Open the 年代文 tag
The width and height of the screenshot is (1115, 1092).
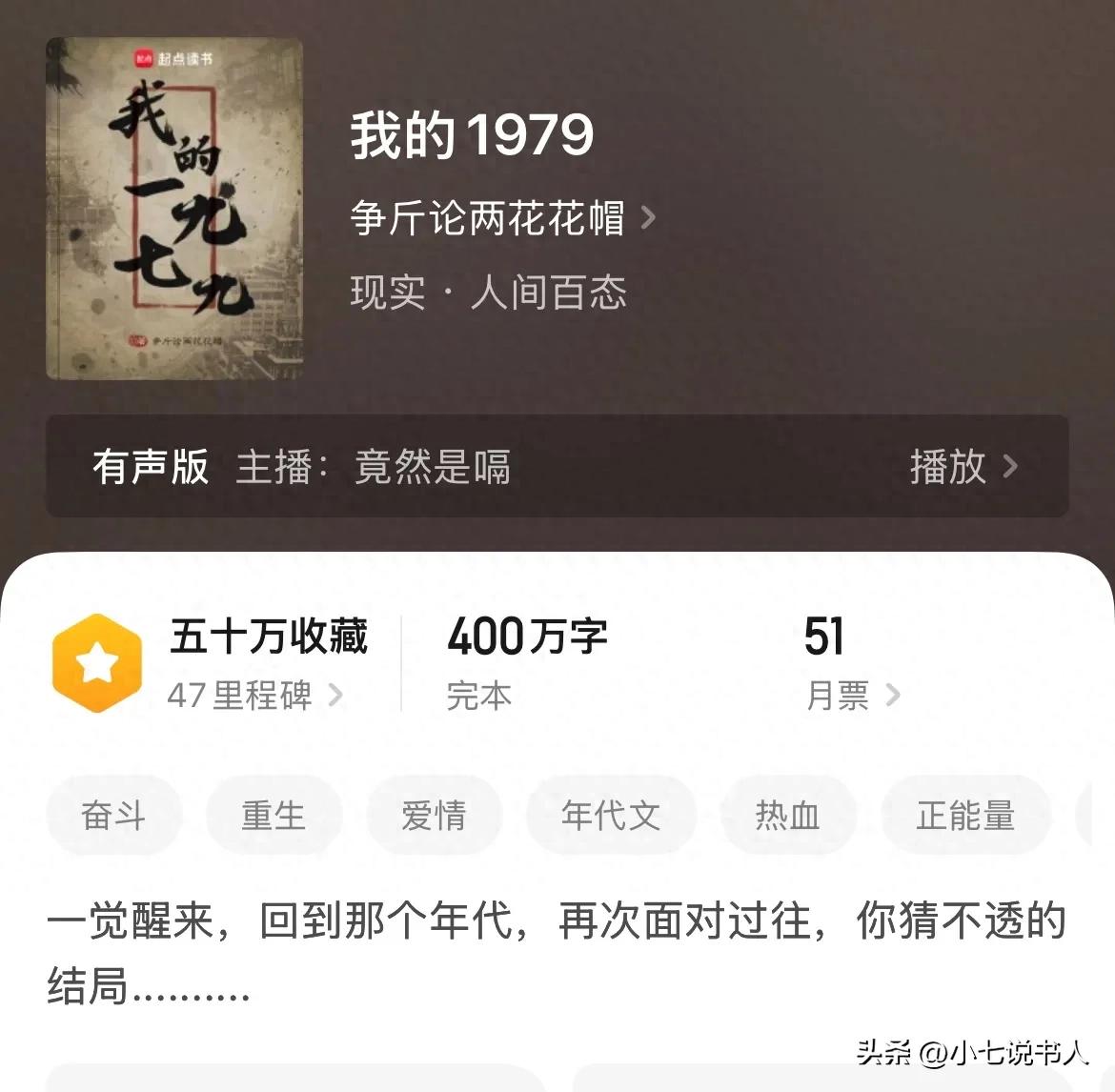point(611,816)
